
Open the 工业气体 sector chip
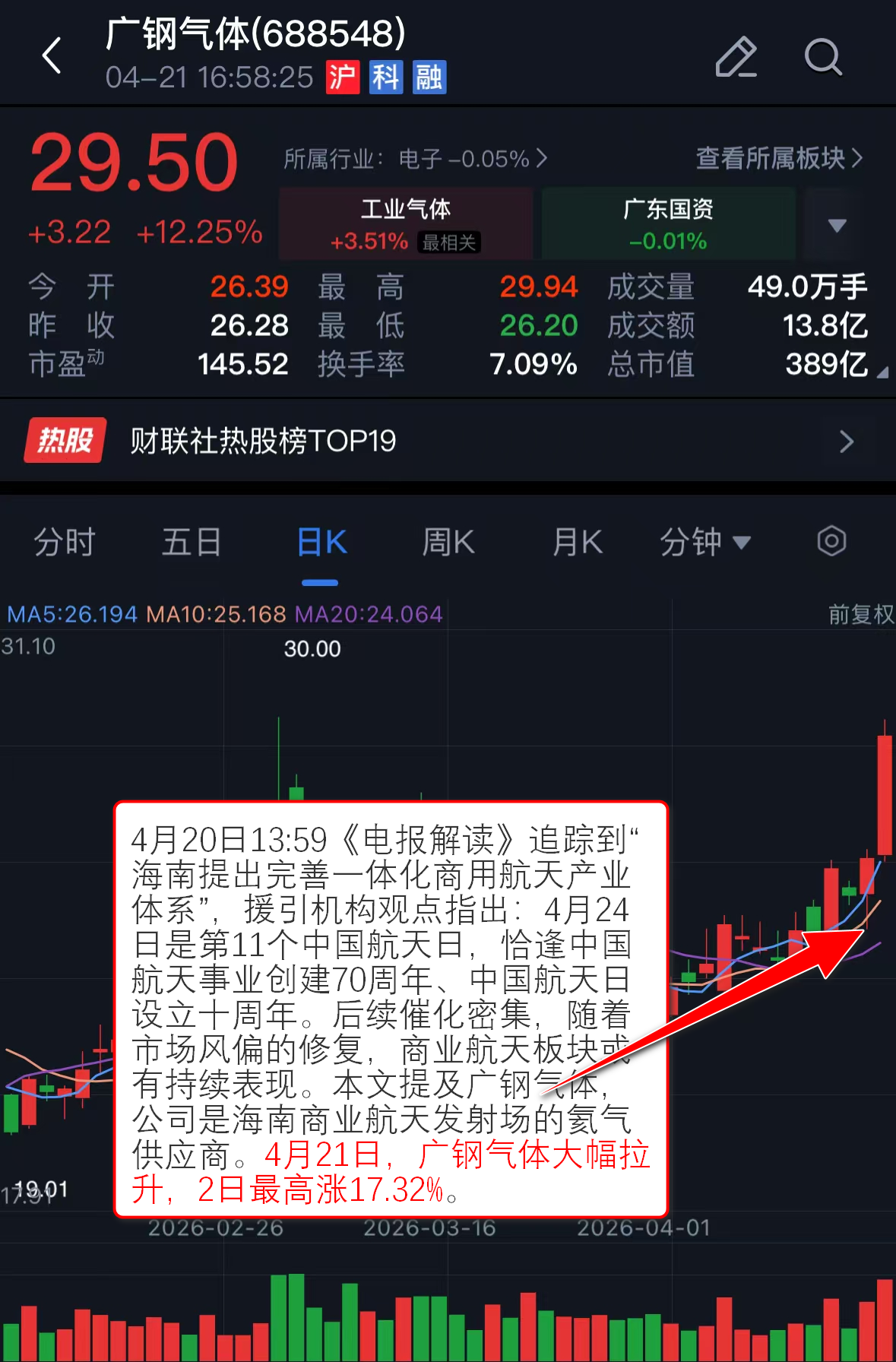click(406, 224)
